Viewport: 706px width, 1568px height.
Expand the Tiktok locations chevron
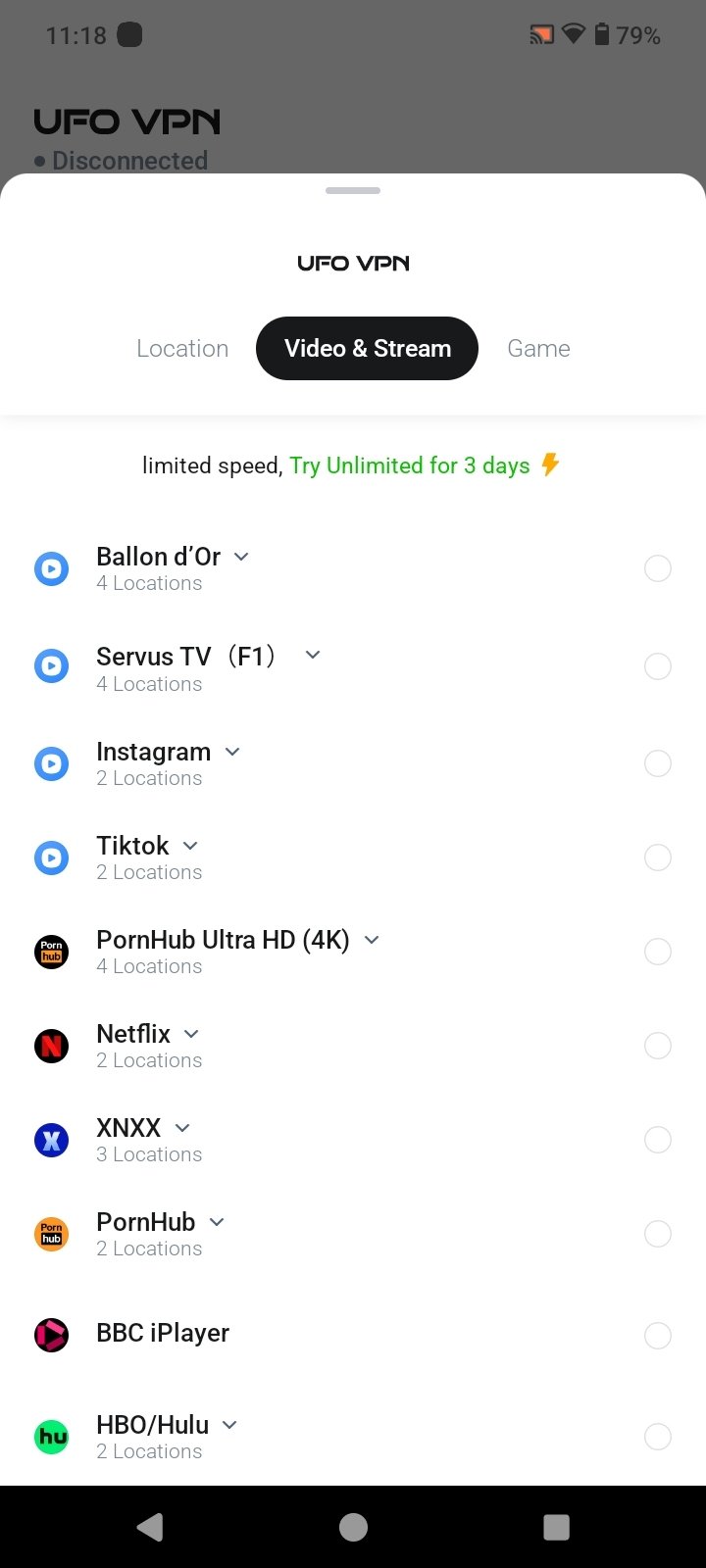[190, 846]
